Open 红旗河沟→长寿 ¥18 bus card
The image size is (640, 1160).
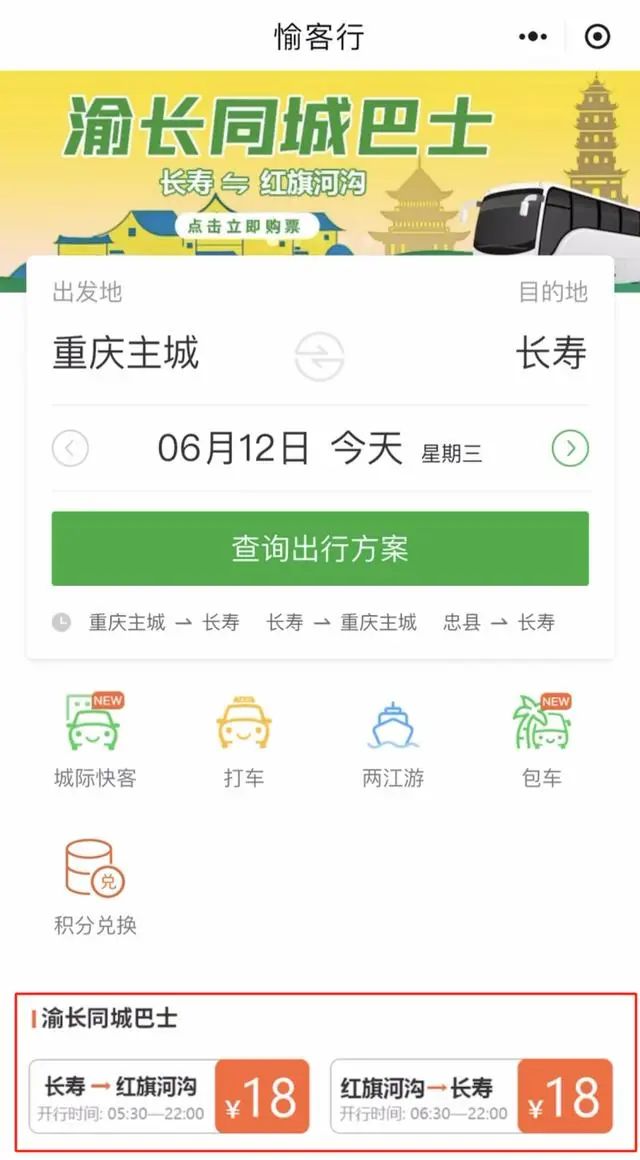471,1096
